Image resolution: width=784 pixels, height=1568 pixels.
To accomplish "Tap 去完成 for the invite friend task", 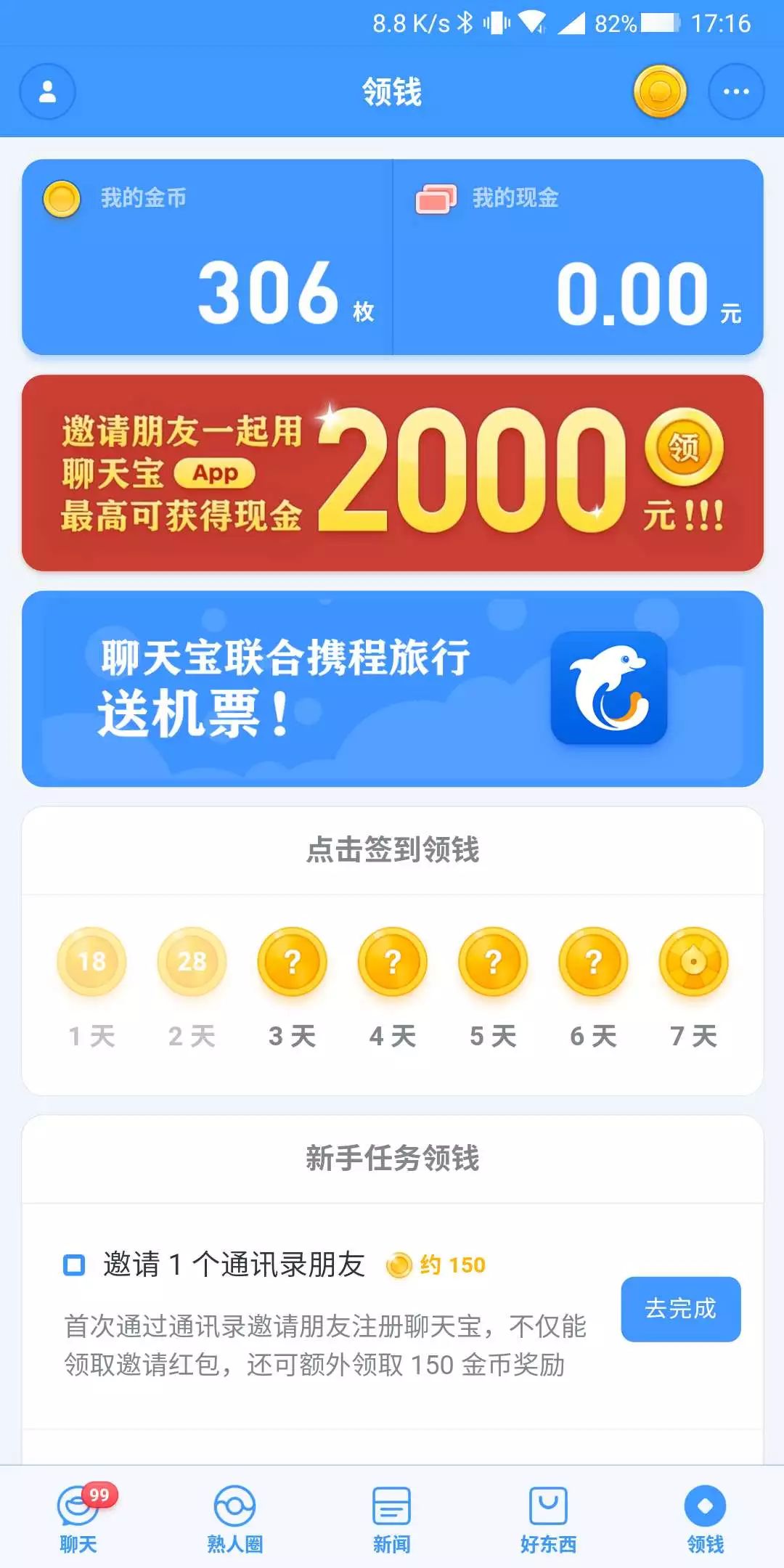I will click(x=680, y=1309).
